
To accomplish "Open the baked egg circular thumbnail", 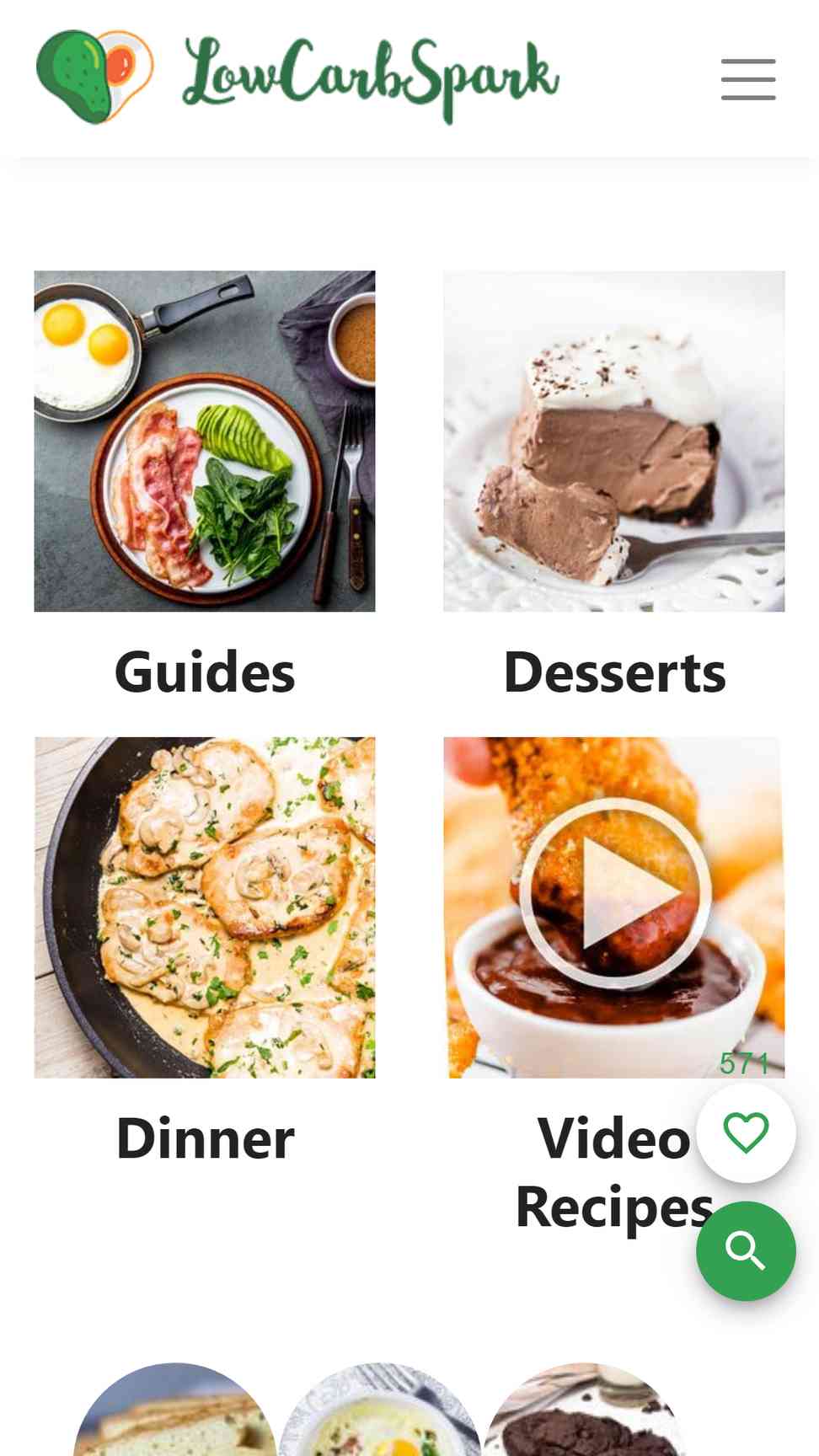I will [380, 1414].
